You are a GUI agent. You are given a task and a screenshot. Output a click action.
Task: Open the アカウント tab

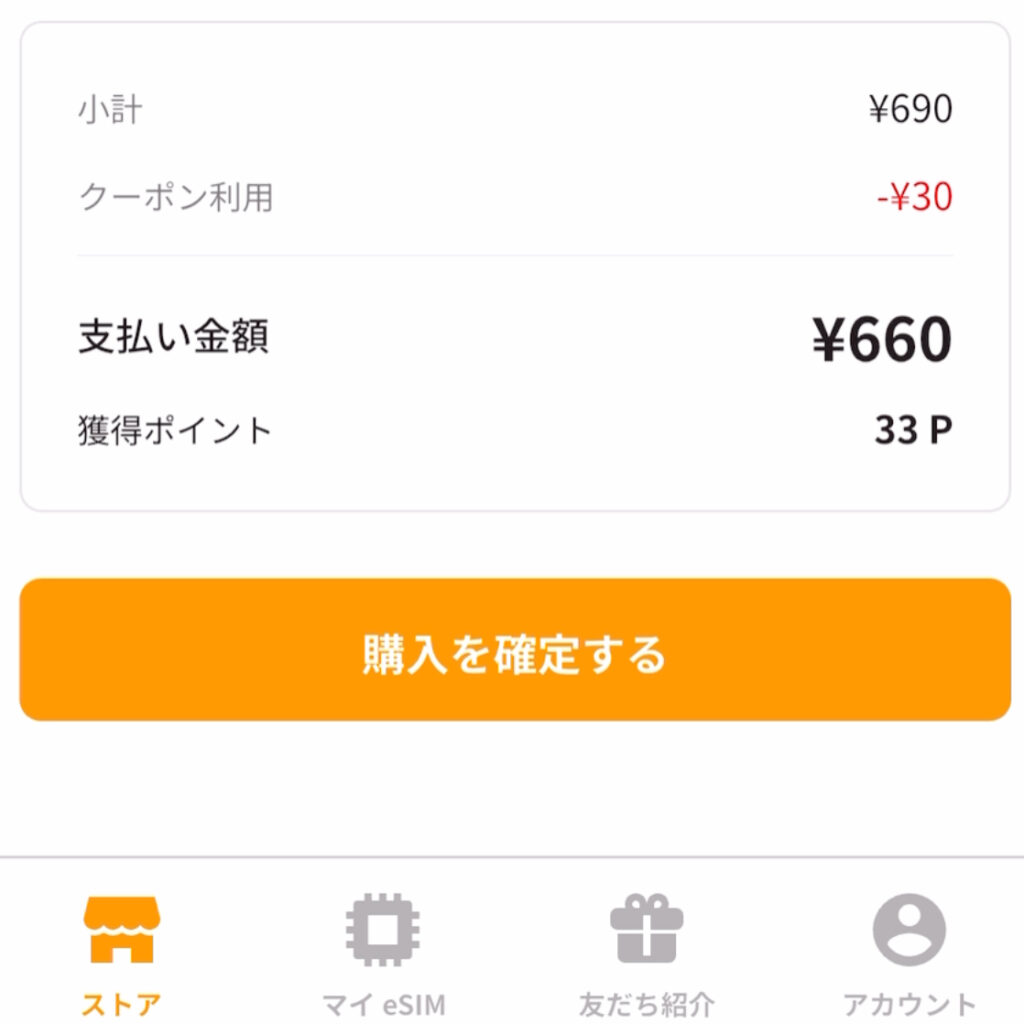pyautogui.click(x=908, y=950)
